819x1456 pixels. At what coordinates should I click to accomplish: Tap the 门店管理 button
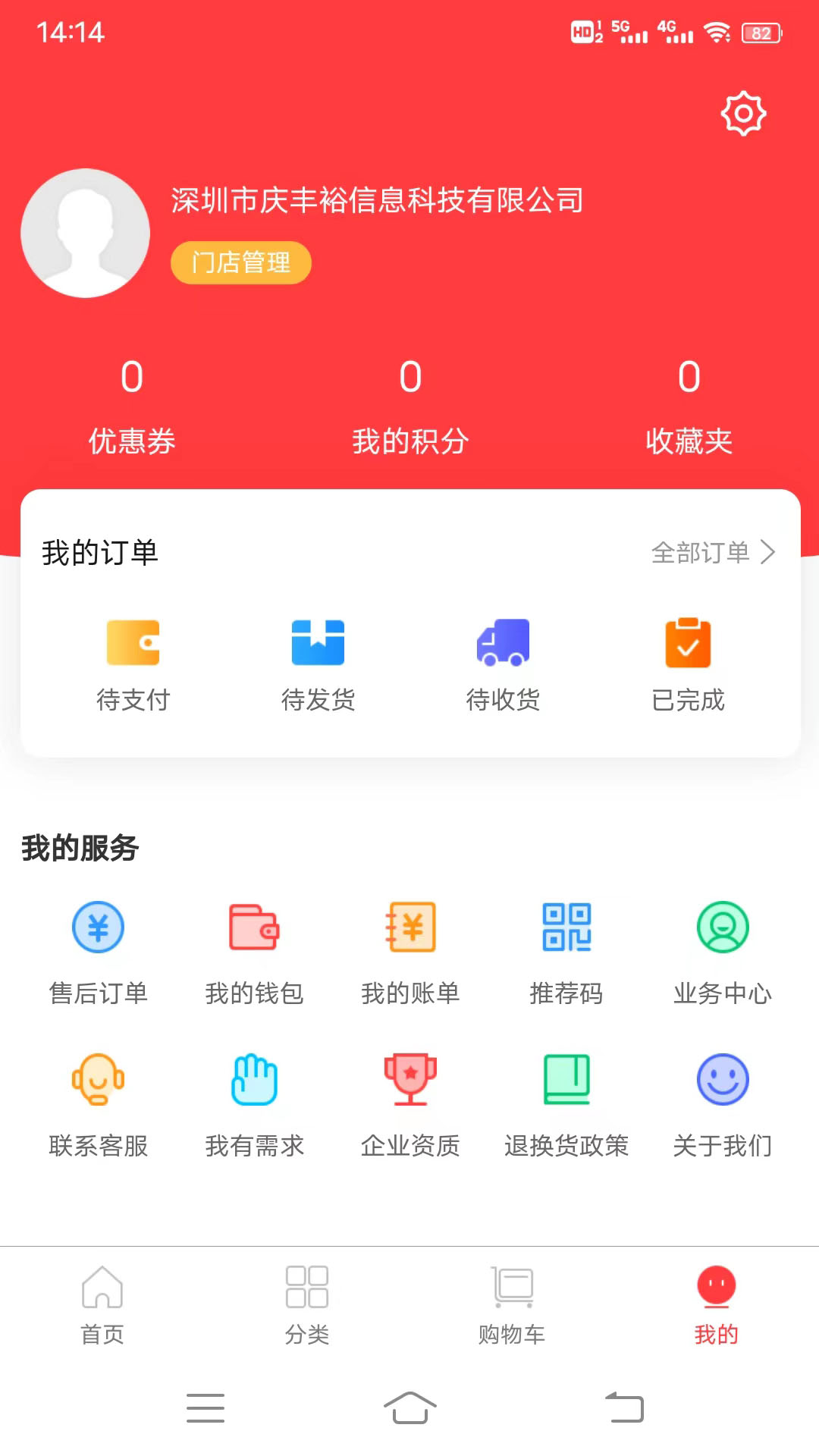(x=241, y=262)
